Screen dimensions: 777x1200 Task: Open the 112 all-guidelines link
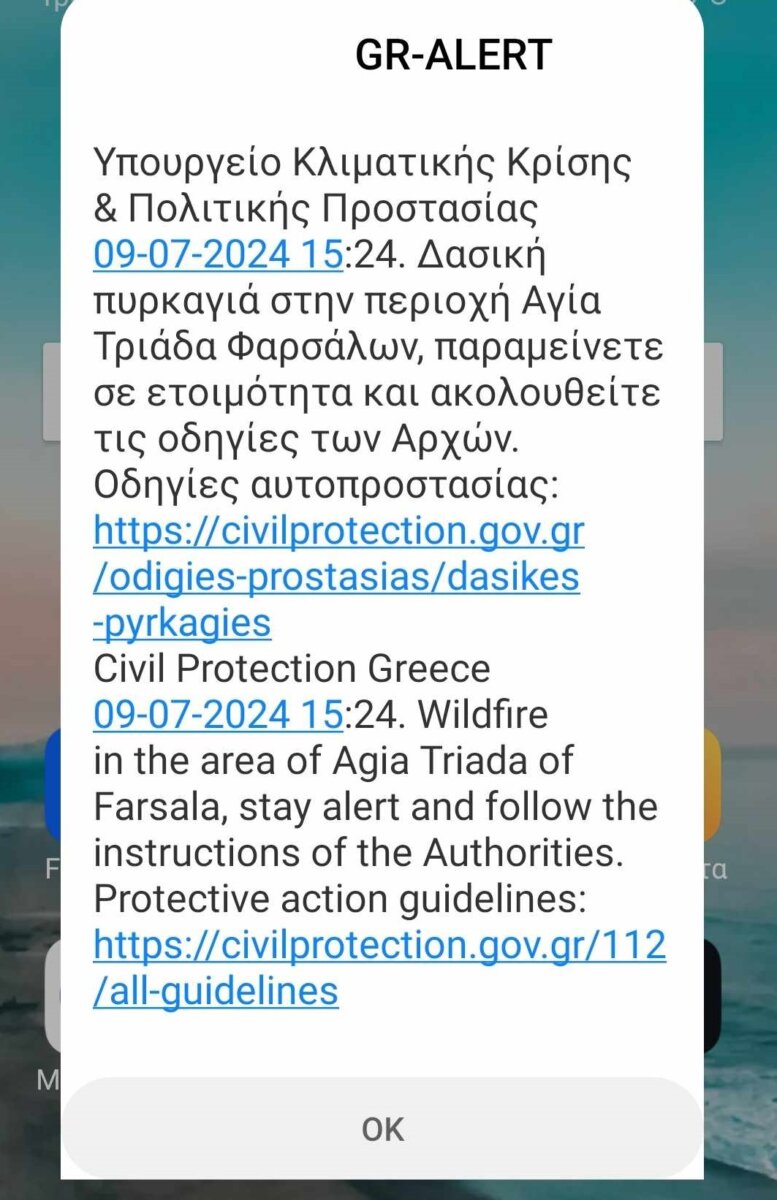click(x=378, y=944)
